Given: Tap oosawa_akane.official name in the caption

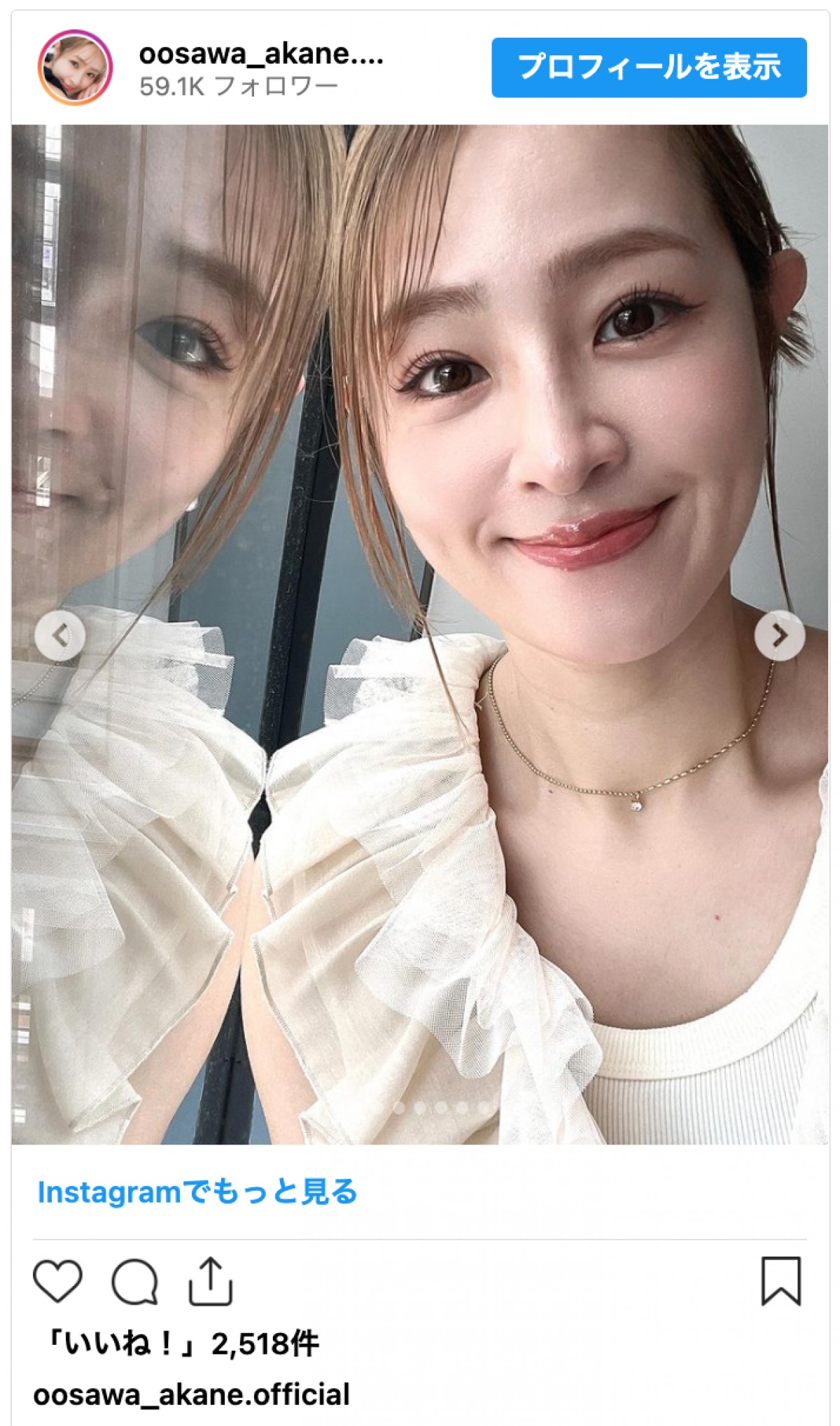Looking at the screenshot, I should pos(191,1394).
